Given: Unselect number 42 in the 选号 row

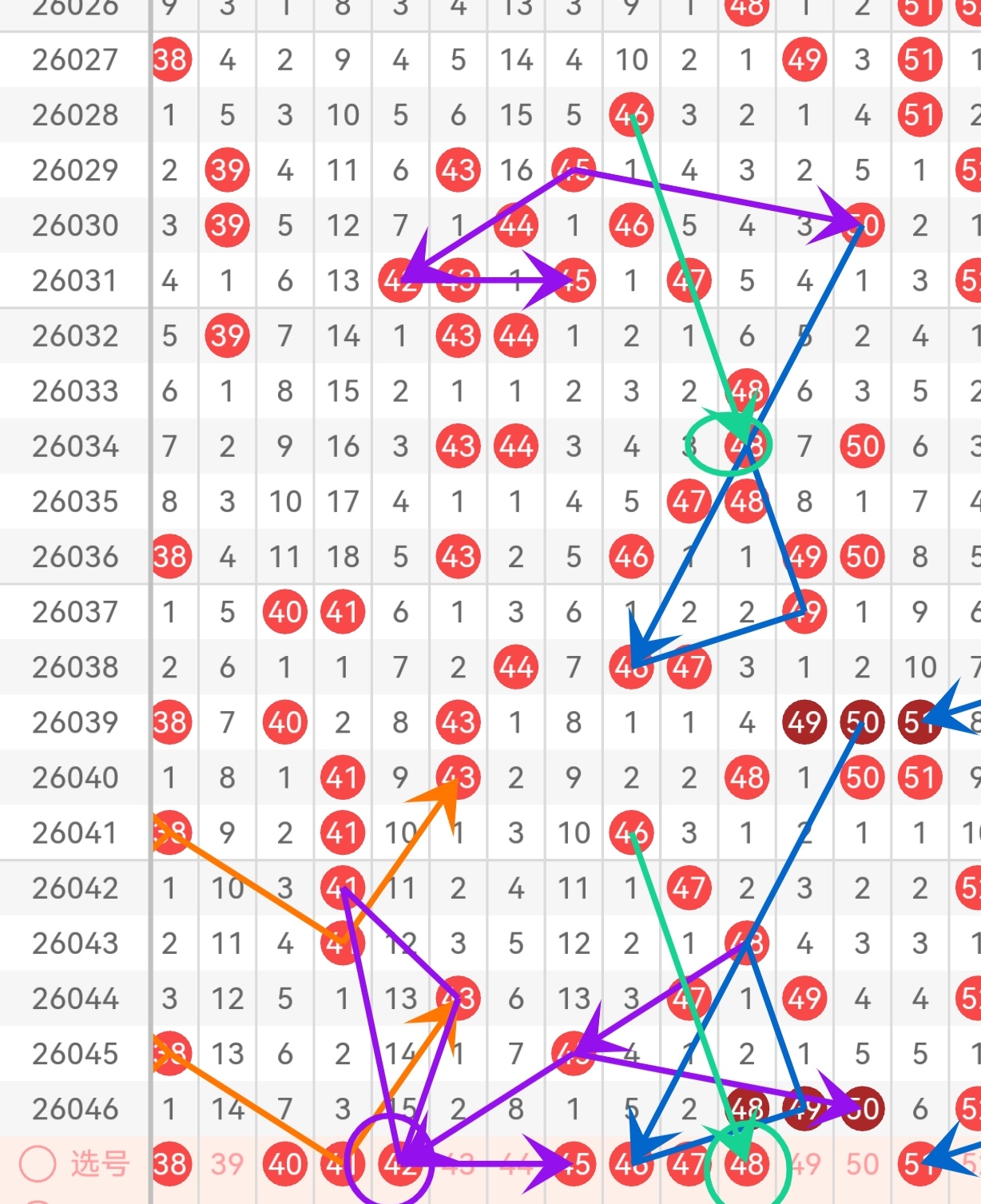Looking at the screenshot, I should pyautogui.click(x=400, y=1164).
